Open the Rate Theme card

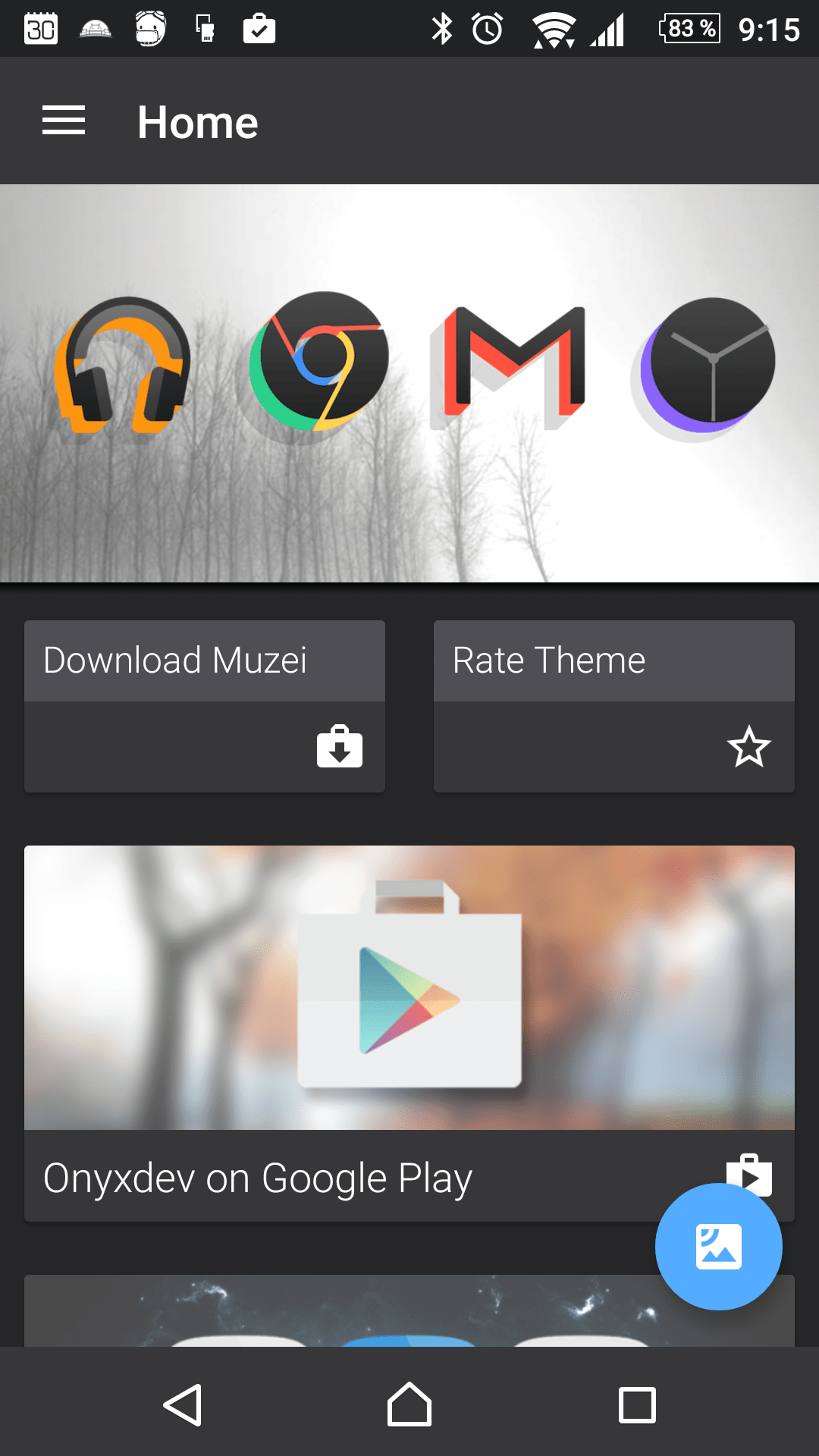point(614,706)
